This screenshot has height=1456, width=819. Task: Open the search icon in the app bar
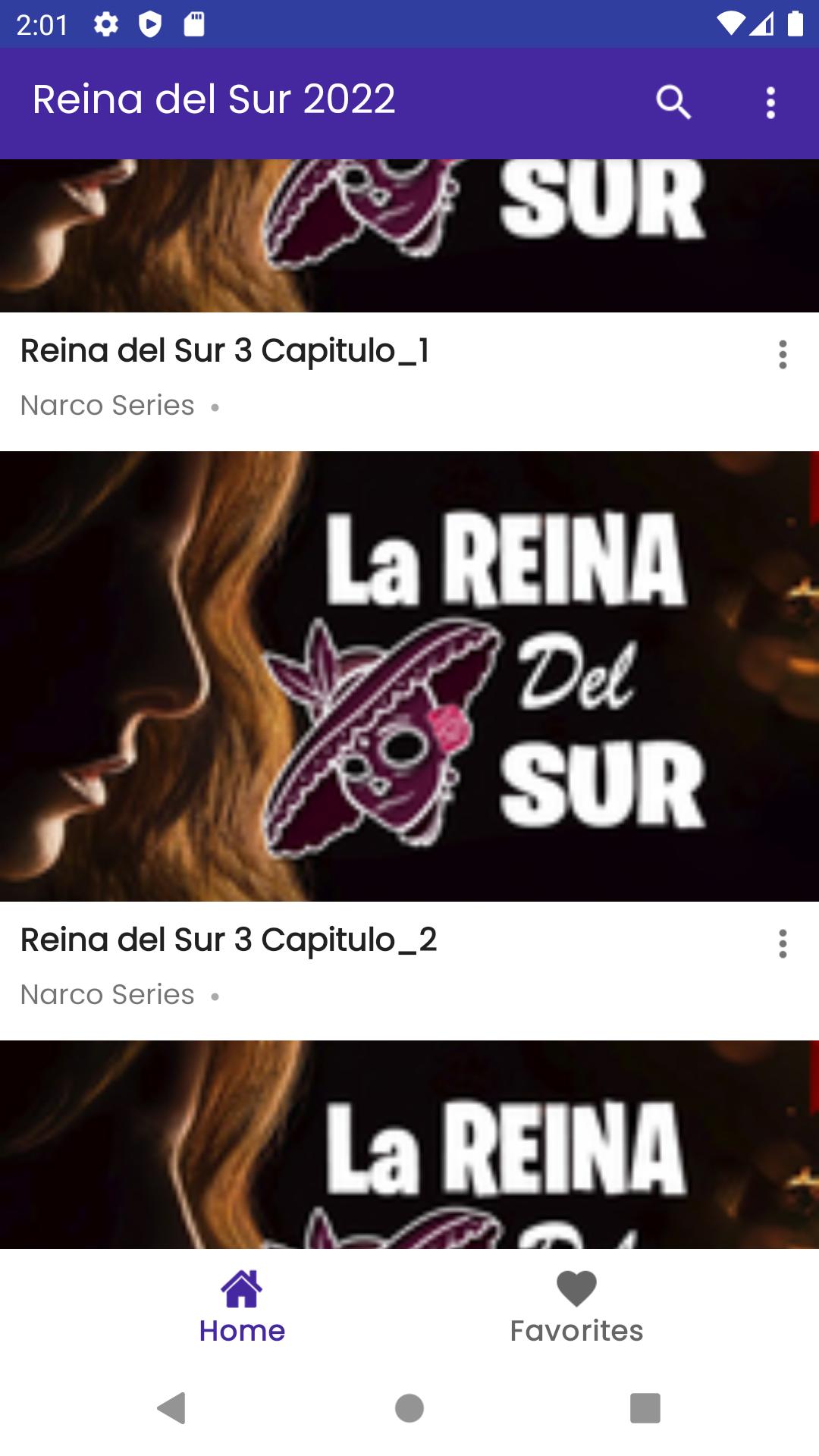pyautogui.click(x=673, y=102)
